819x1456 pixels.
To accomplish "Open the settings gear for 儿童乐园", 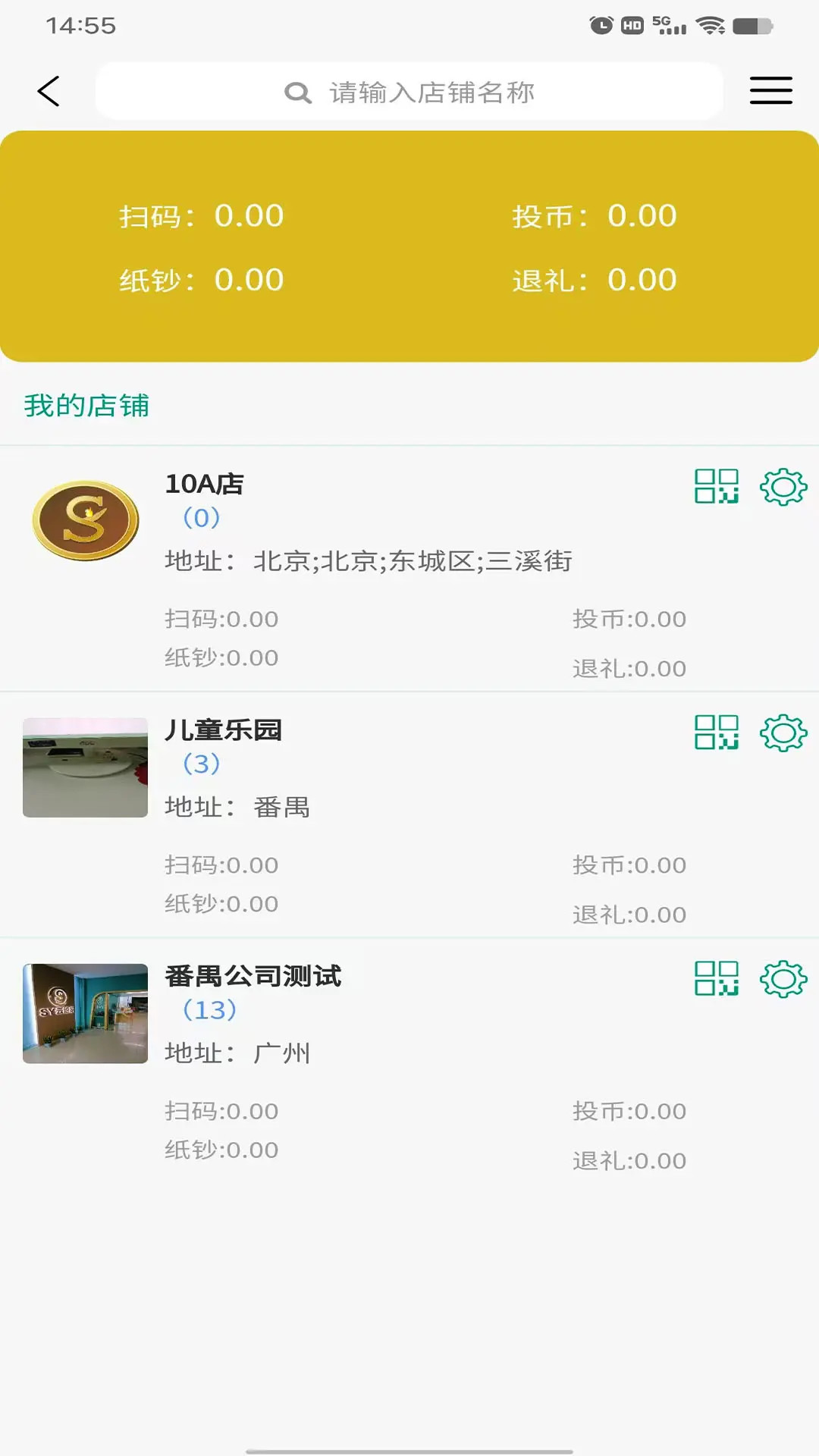I will click(x=782, y=732).
